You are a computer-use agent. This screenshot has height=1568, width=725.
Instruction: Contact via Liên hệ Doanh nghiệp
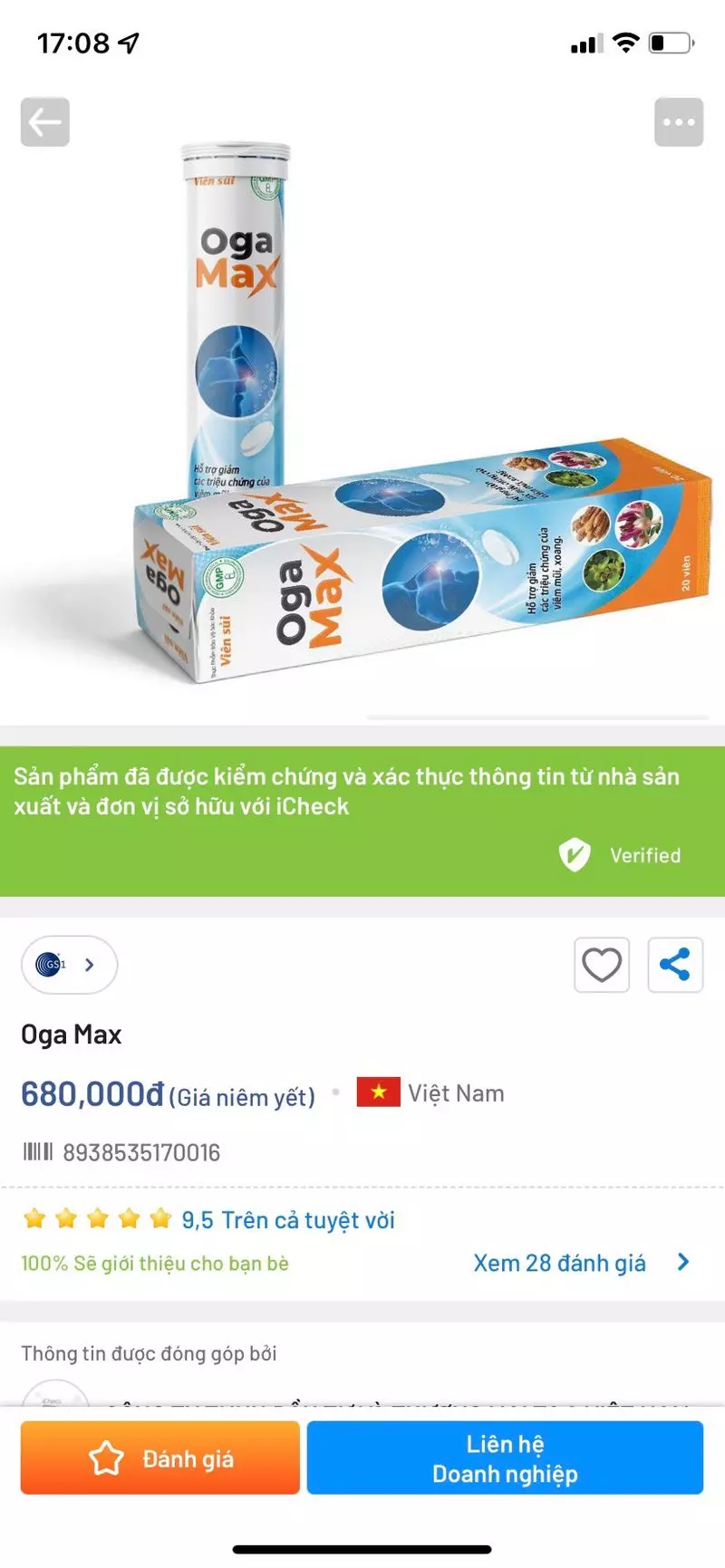[505, 1457]
